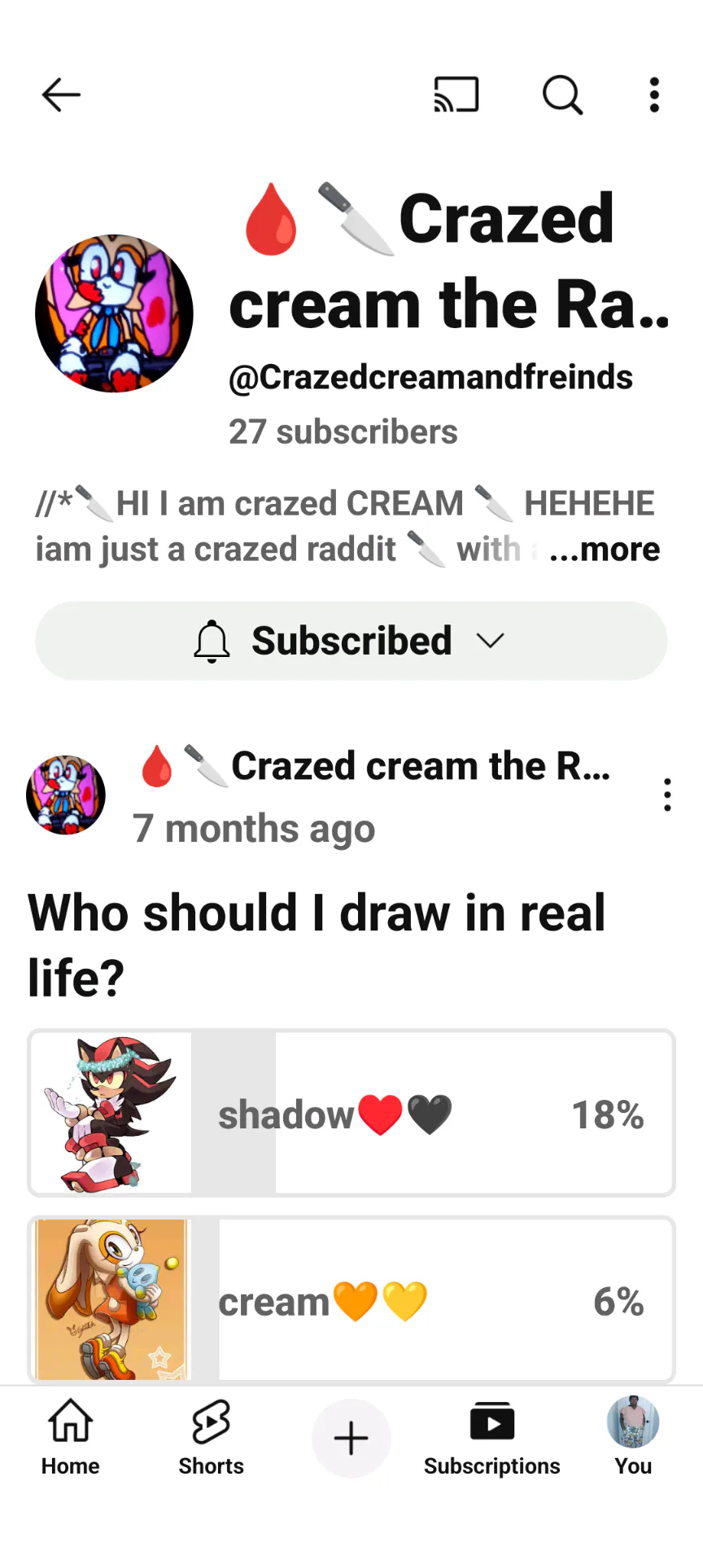Tap the plus create button
Image resolution: width=703 pixels, height=1568 pixels.
[x=351, y=1439]
